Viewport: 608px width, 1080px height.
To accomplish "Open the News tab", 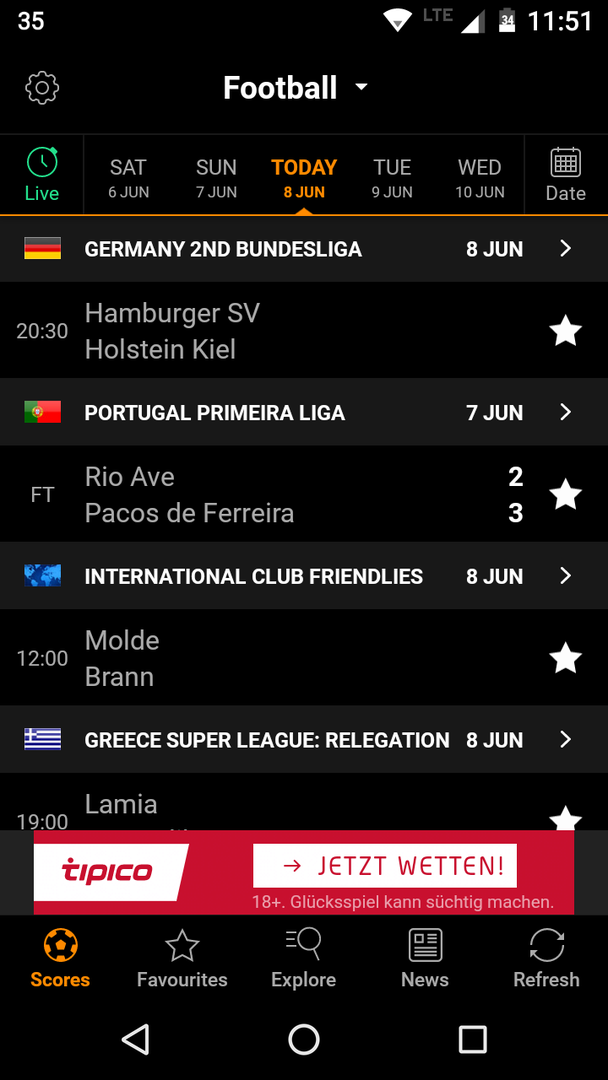I will click(x=425, y=958).
